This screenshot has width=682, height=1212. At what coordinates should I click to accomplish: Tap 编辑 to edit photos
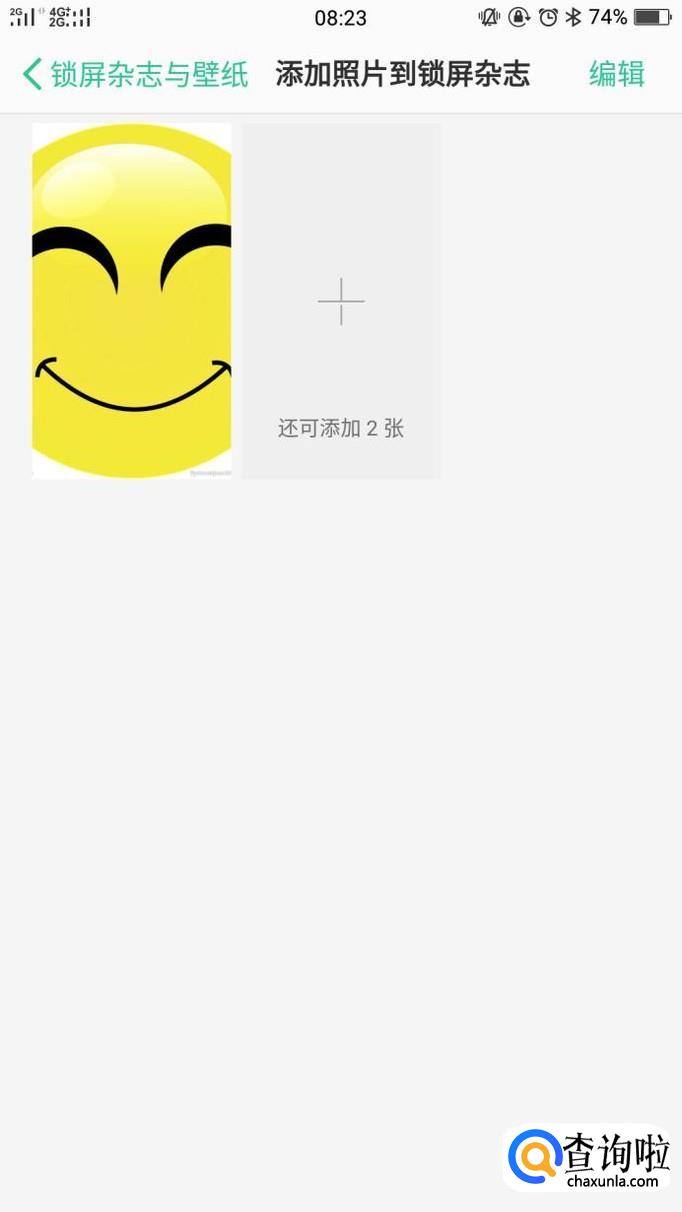tap(616, 74)
